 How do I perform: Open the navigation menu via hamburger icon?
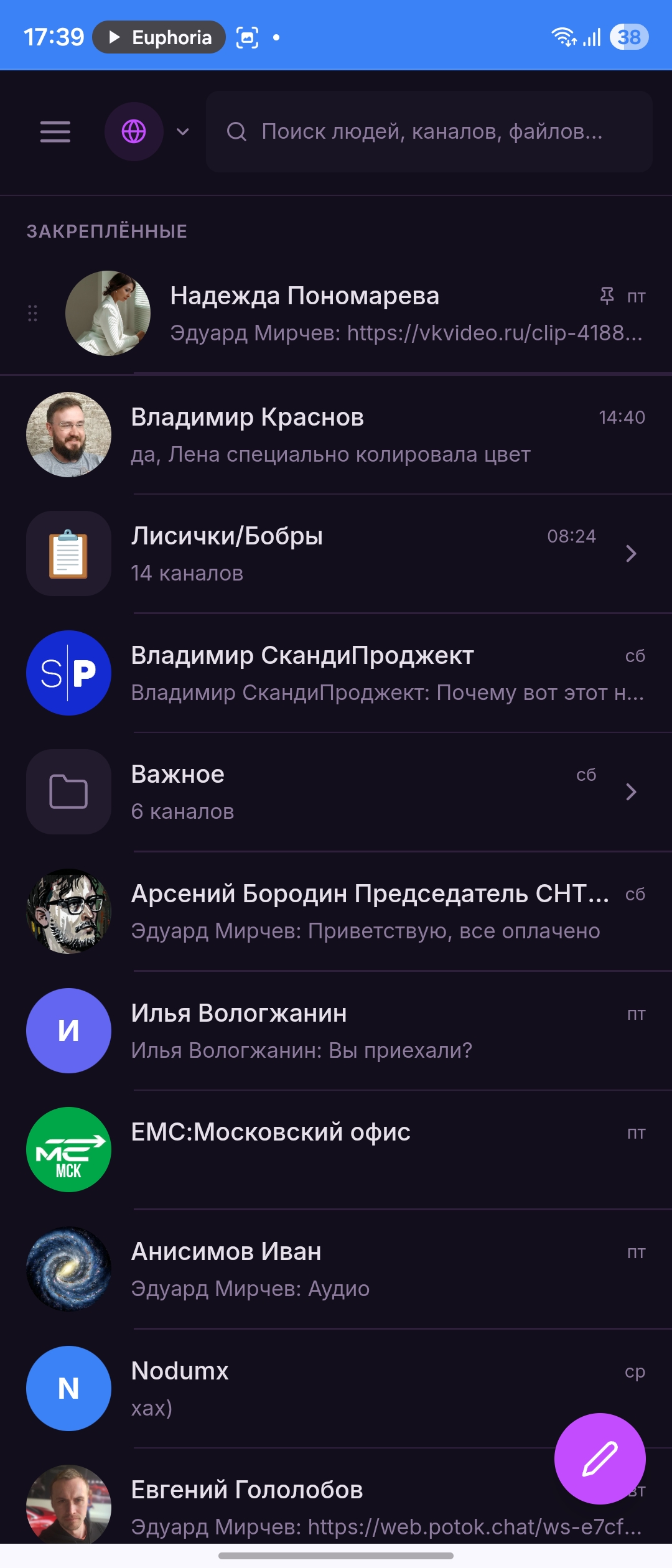[x=54, y=132]
